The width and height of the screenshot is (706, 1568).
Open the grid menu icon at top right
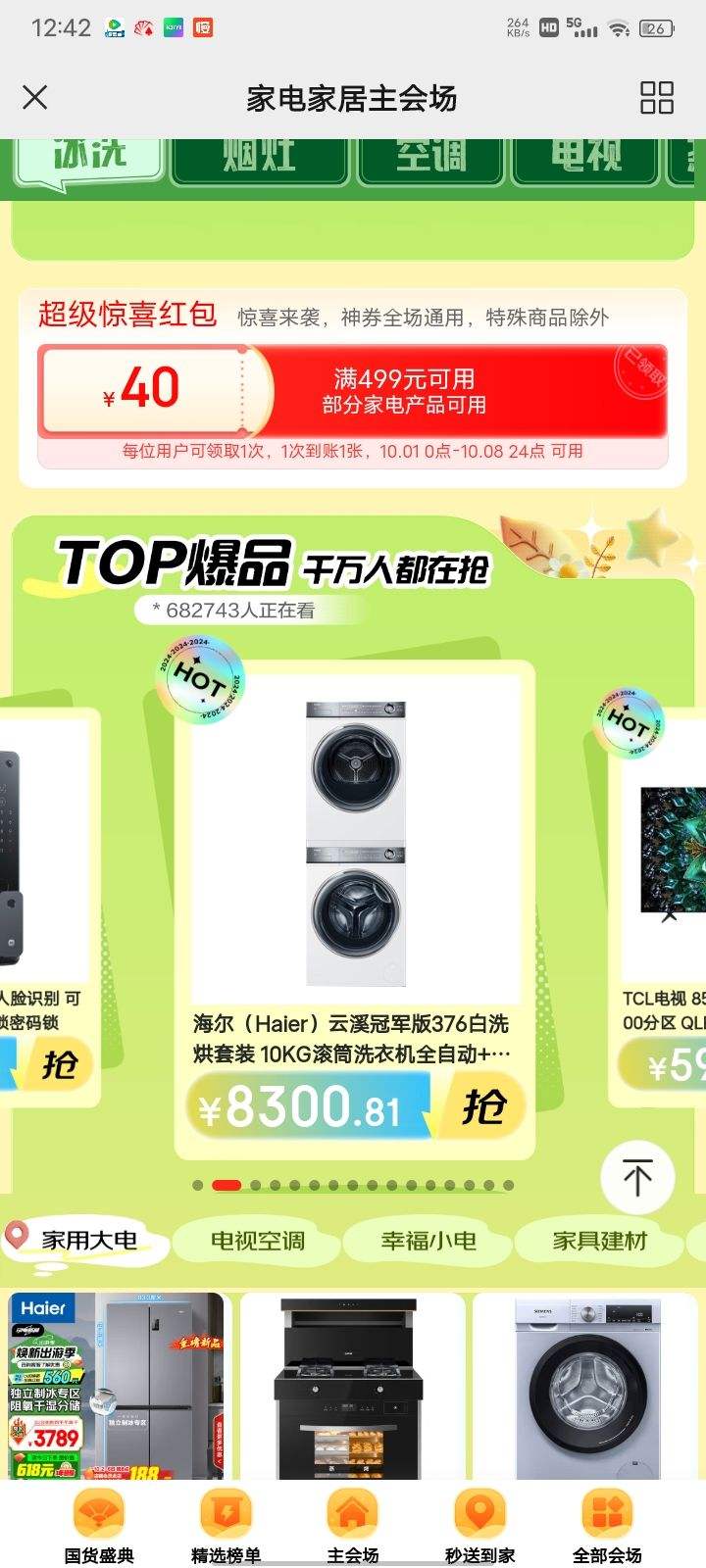[659, 98]
